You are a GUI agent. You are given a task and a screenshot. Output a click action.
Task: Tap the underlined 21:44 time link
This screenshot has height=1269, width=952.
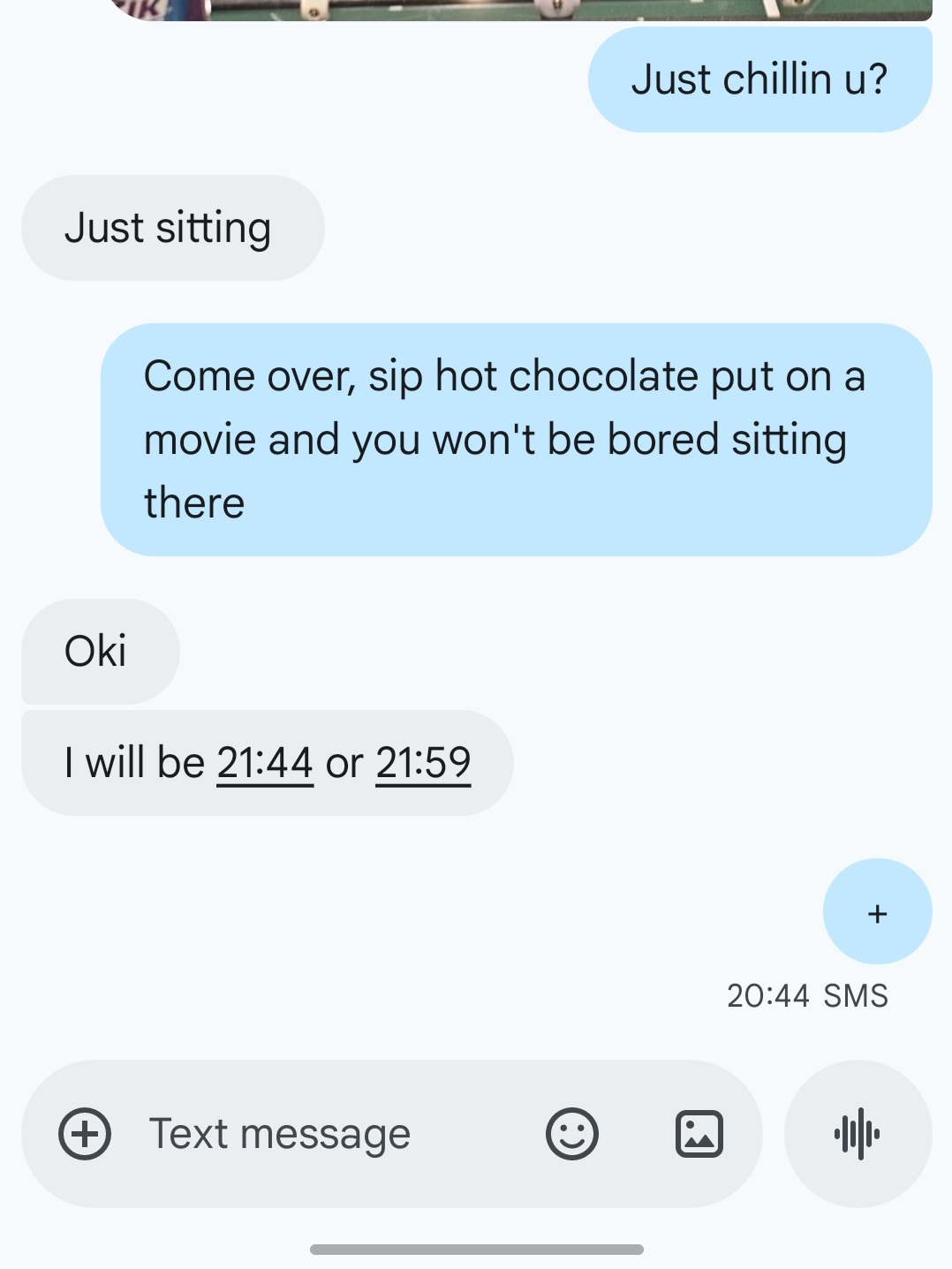point(264,762)
